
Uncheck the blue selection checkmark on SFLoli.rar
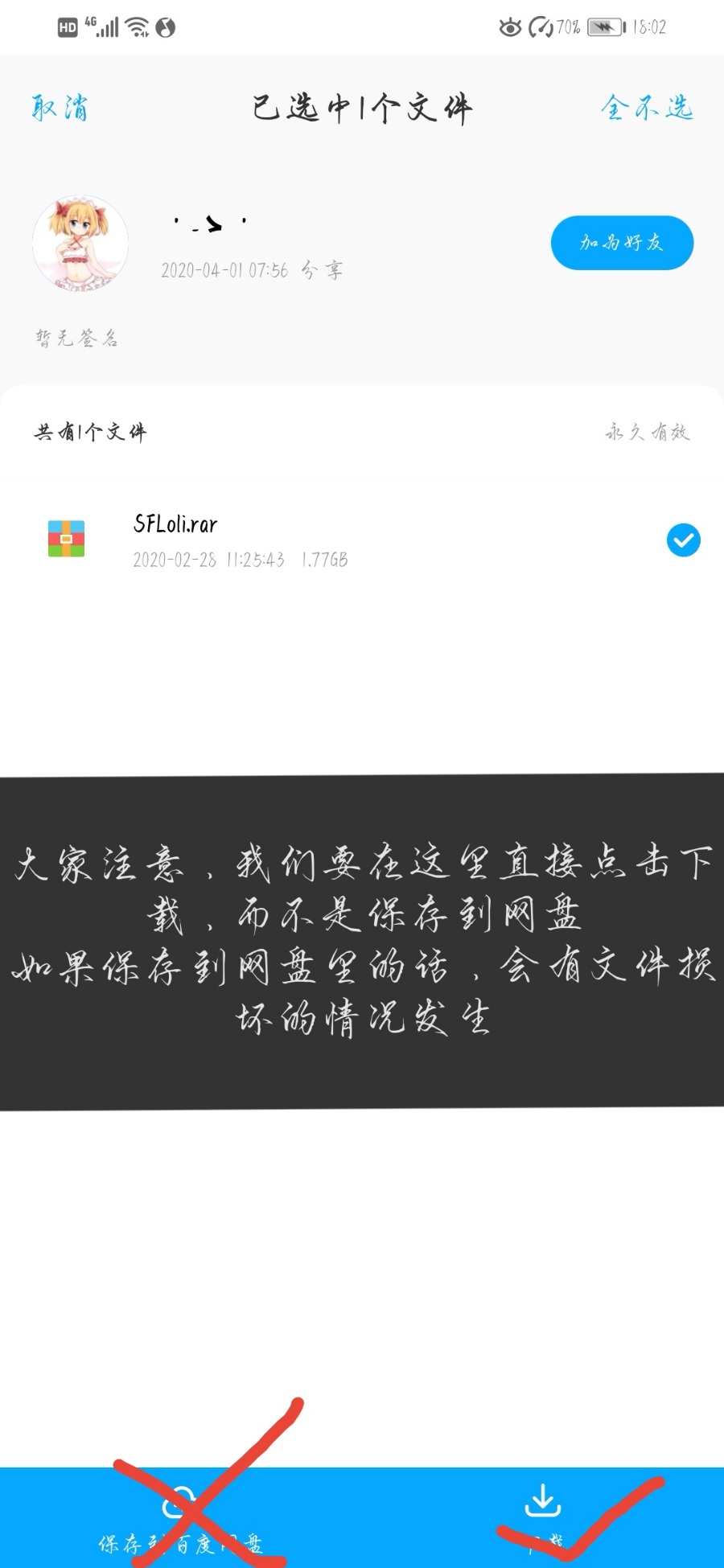point(684,540)
